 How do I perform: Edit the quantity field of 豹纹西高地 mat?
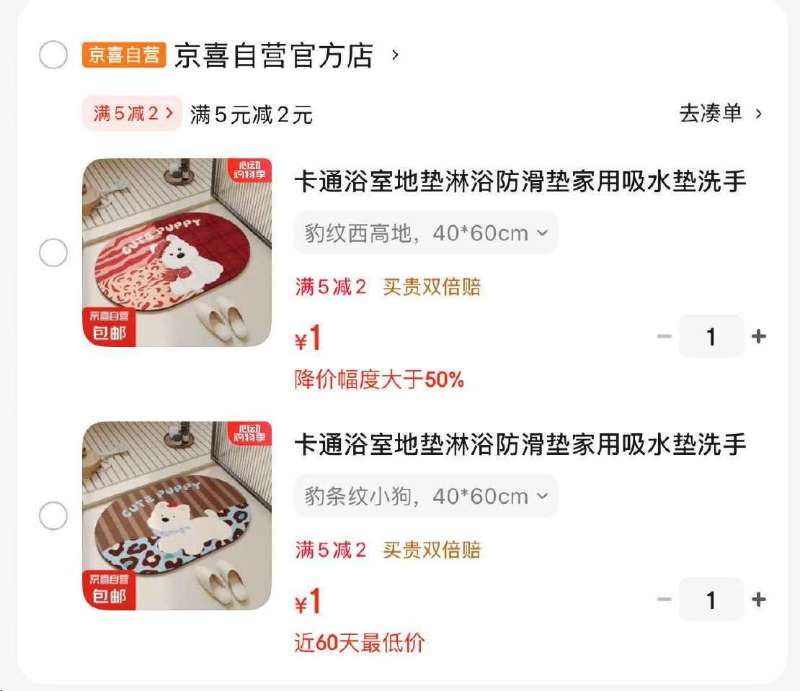[711, 337]
